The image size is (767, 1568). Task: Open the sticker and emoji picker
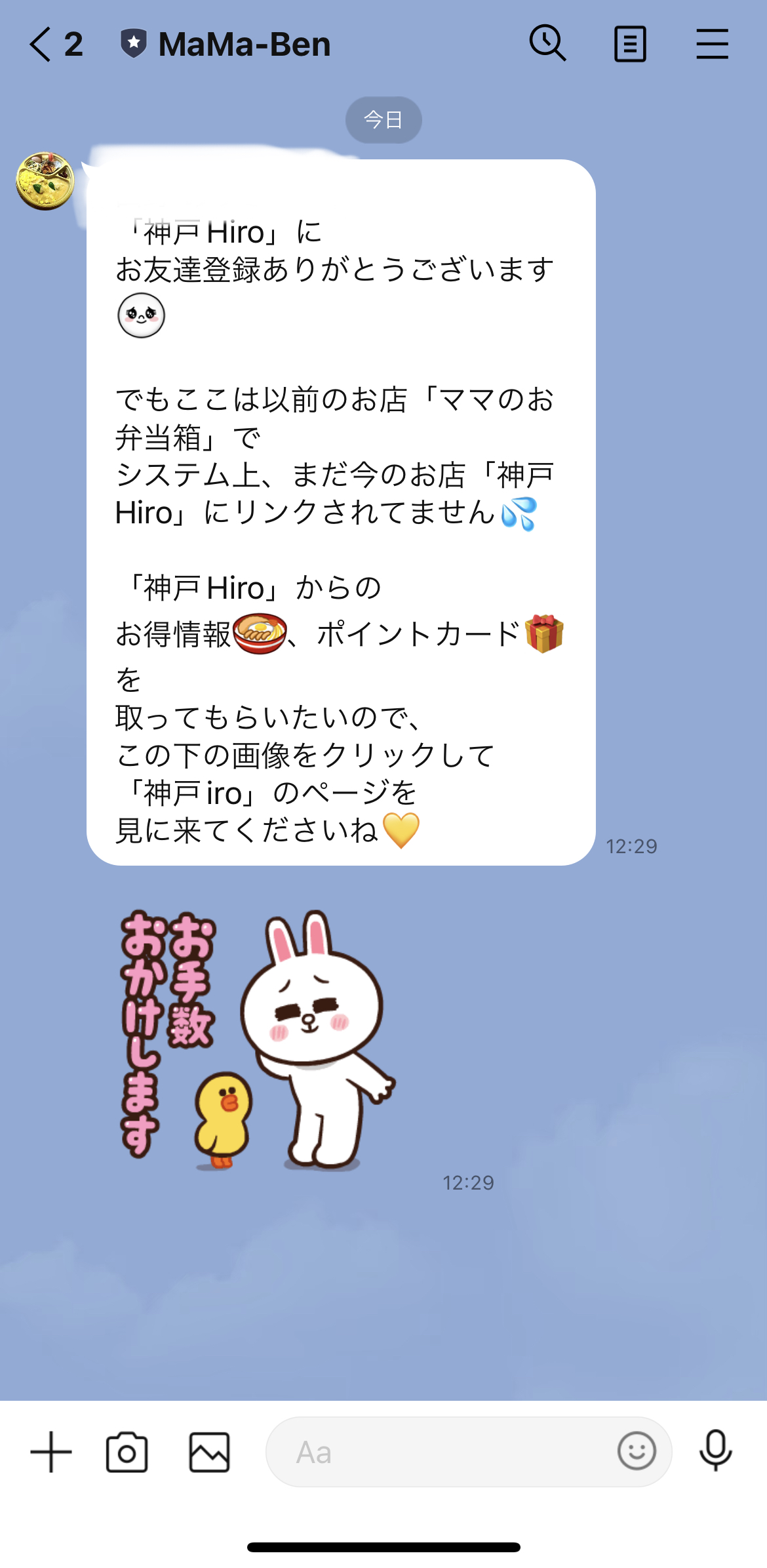coord(636,1451)
